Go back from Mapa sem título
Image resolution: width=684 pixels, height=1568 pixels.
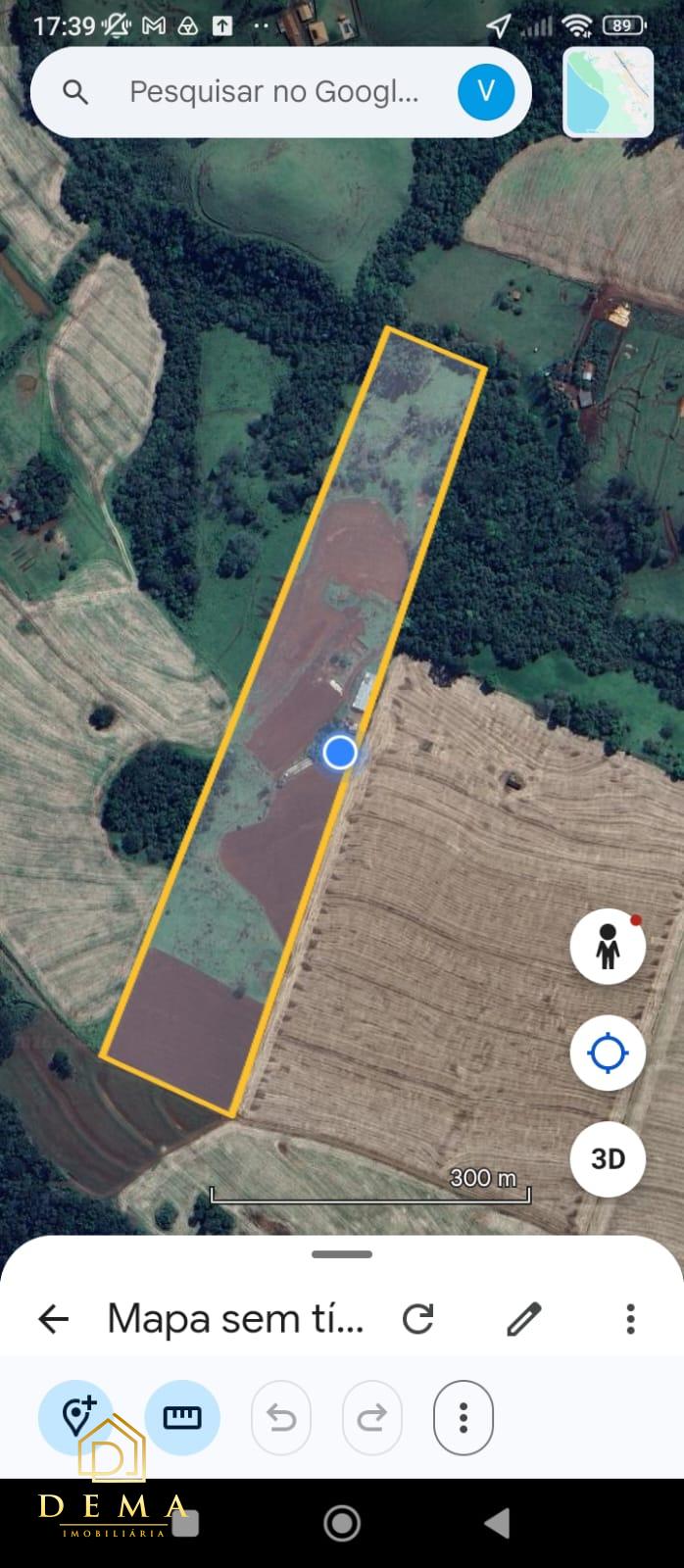[54, 1319]
